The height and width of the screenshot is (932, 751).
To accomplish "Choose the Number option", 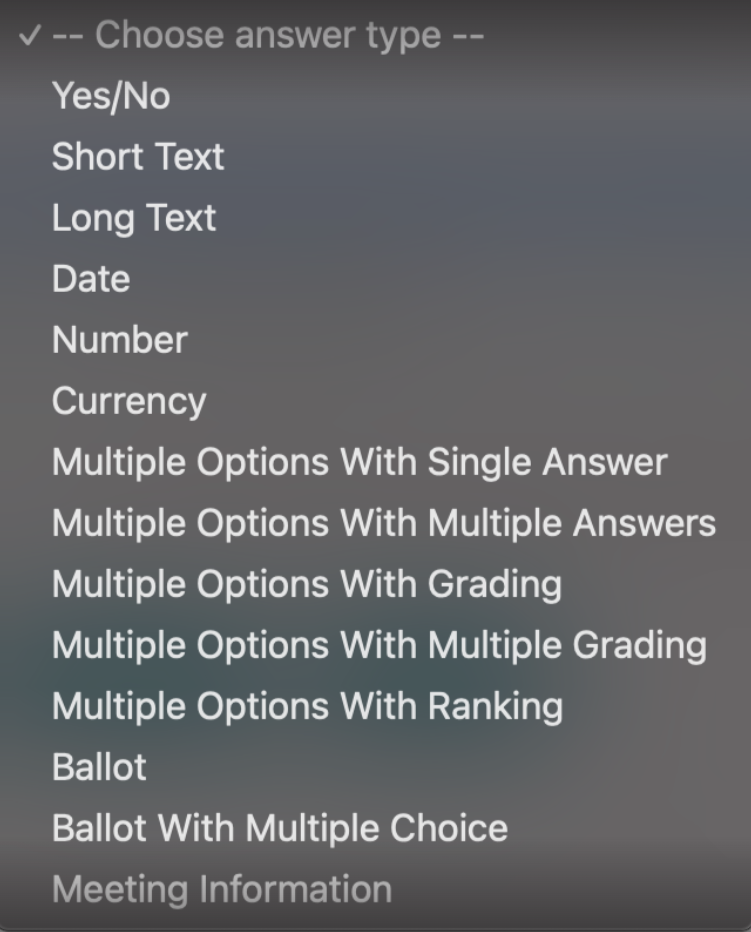I will click(375, 340).
